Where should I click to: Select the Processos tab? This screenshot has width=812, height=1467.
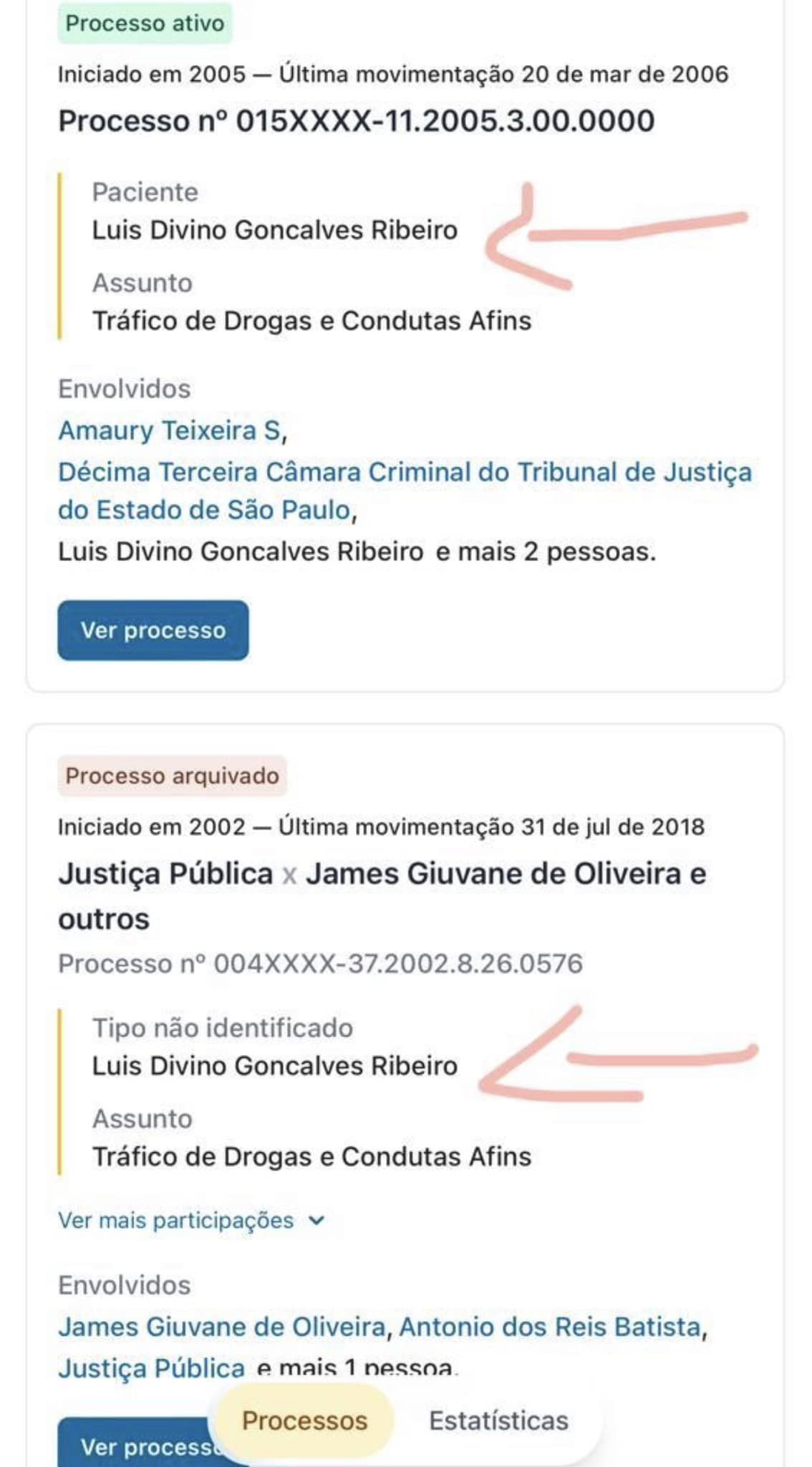click(304, 1421)
